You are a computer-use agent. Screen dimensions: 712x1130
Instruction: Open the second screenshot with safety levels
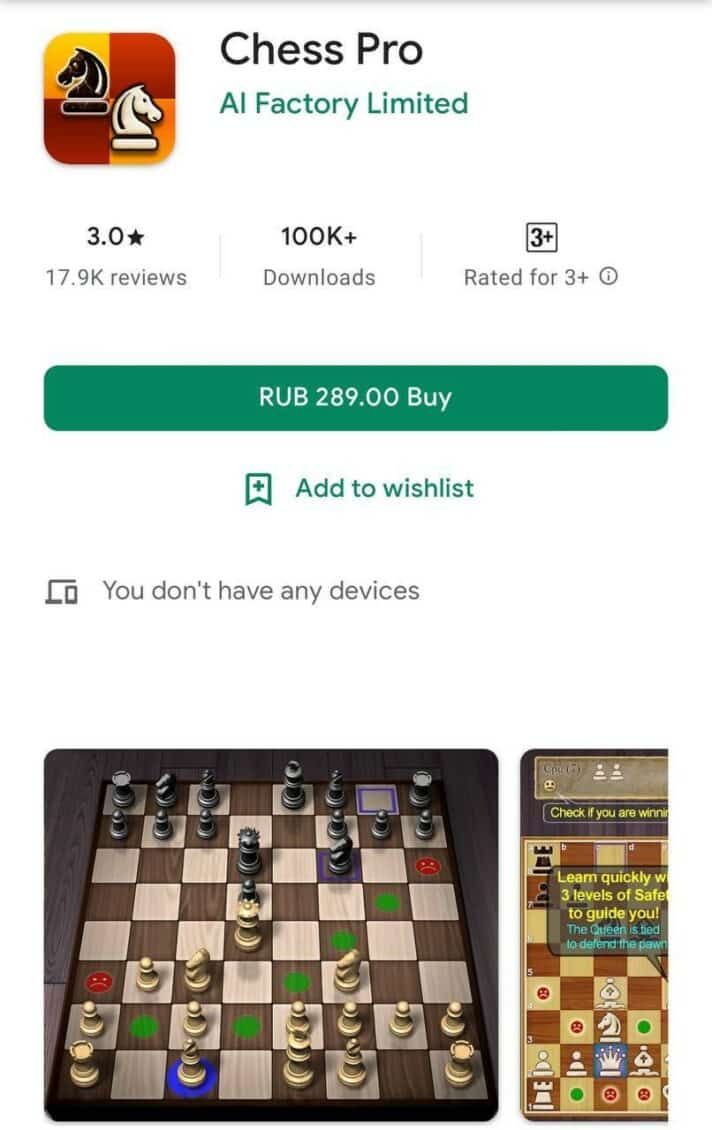(x=594, y=935)
